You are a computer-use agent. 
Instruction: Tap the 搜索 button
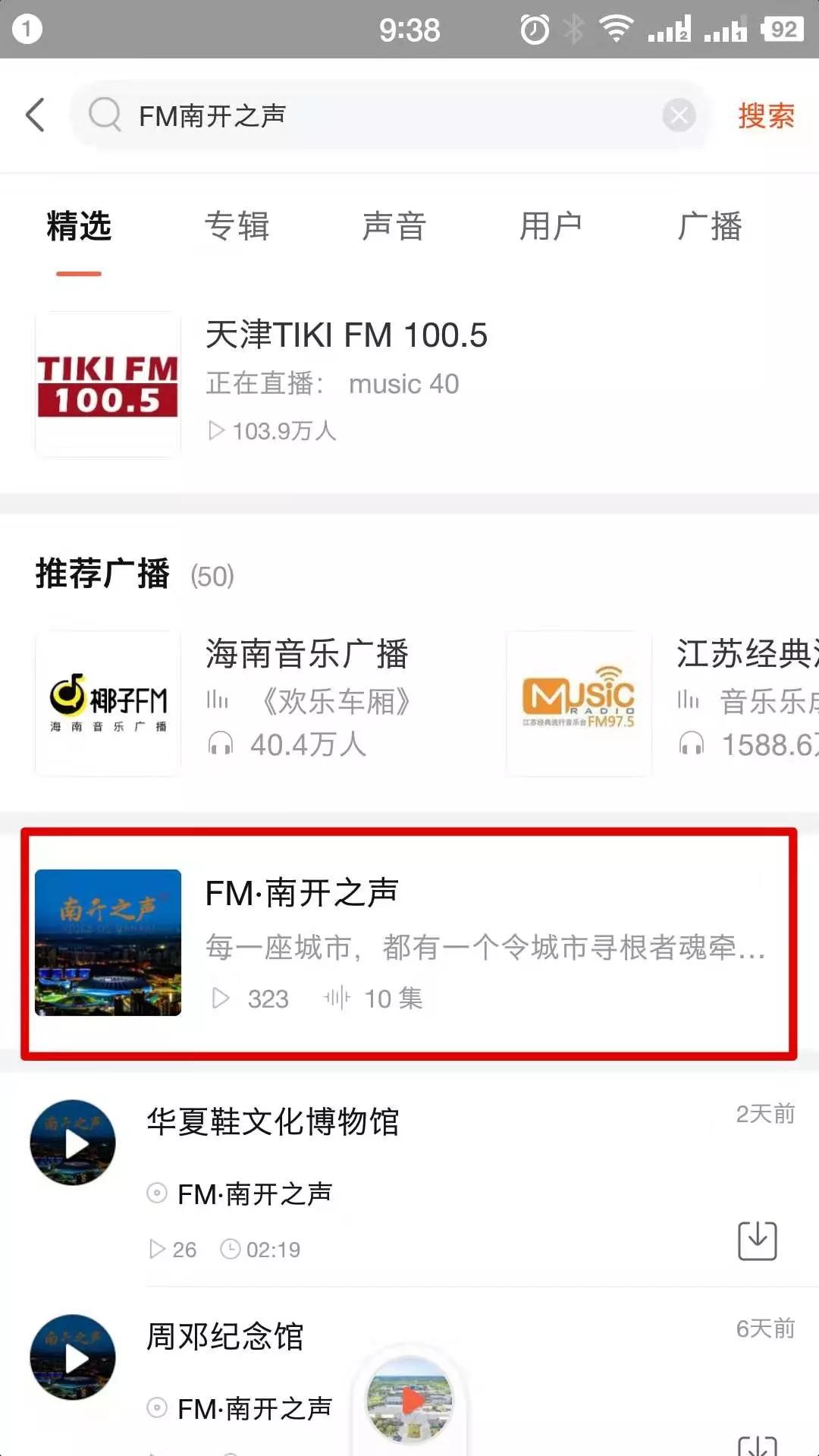[x=764, y=115]
